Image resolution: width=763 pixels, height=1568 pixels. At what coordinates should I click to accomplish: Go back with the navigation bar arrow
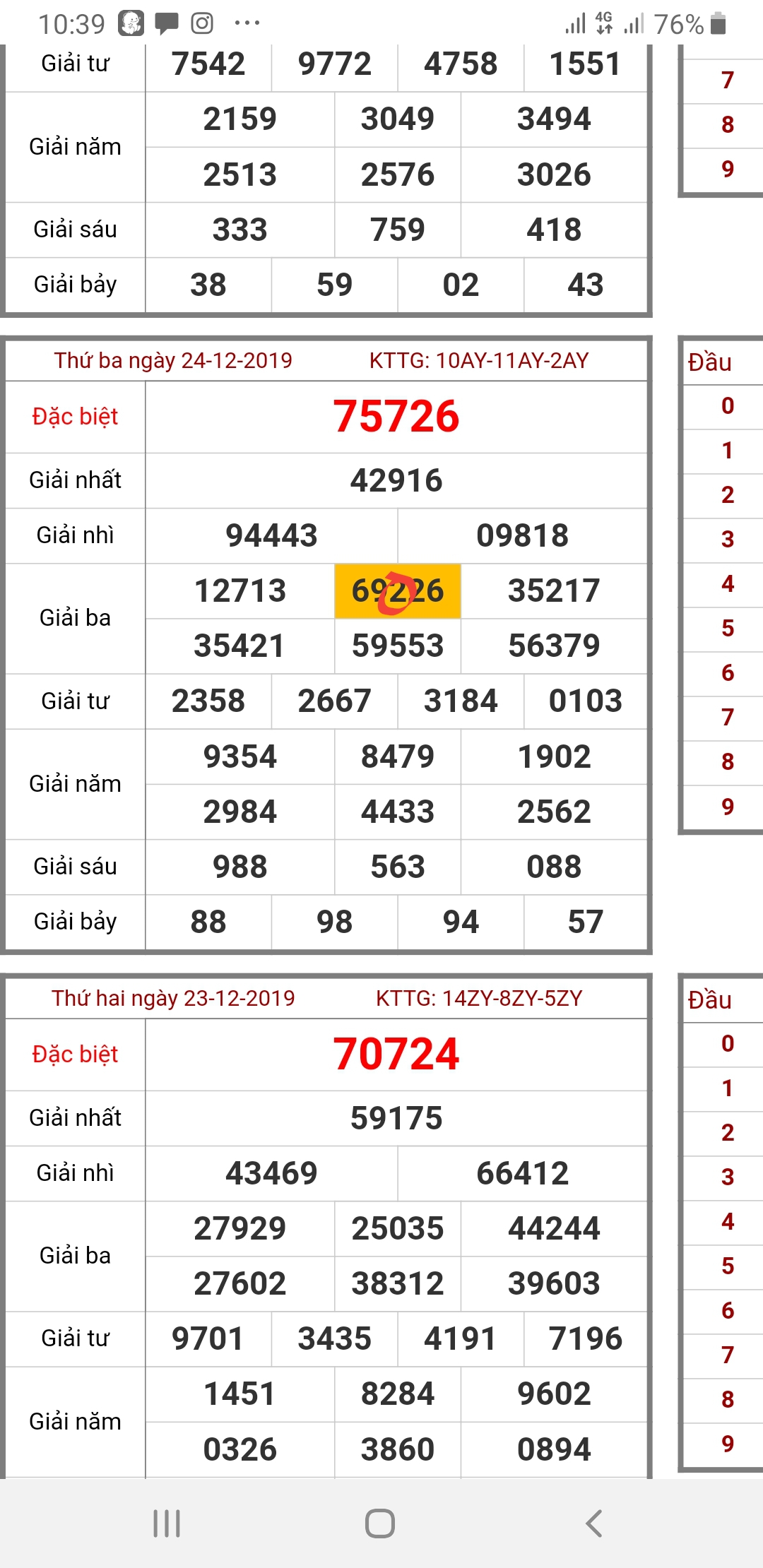(x=594, y=1524)
